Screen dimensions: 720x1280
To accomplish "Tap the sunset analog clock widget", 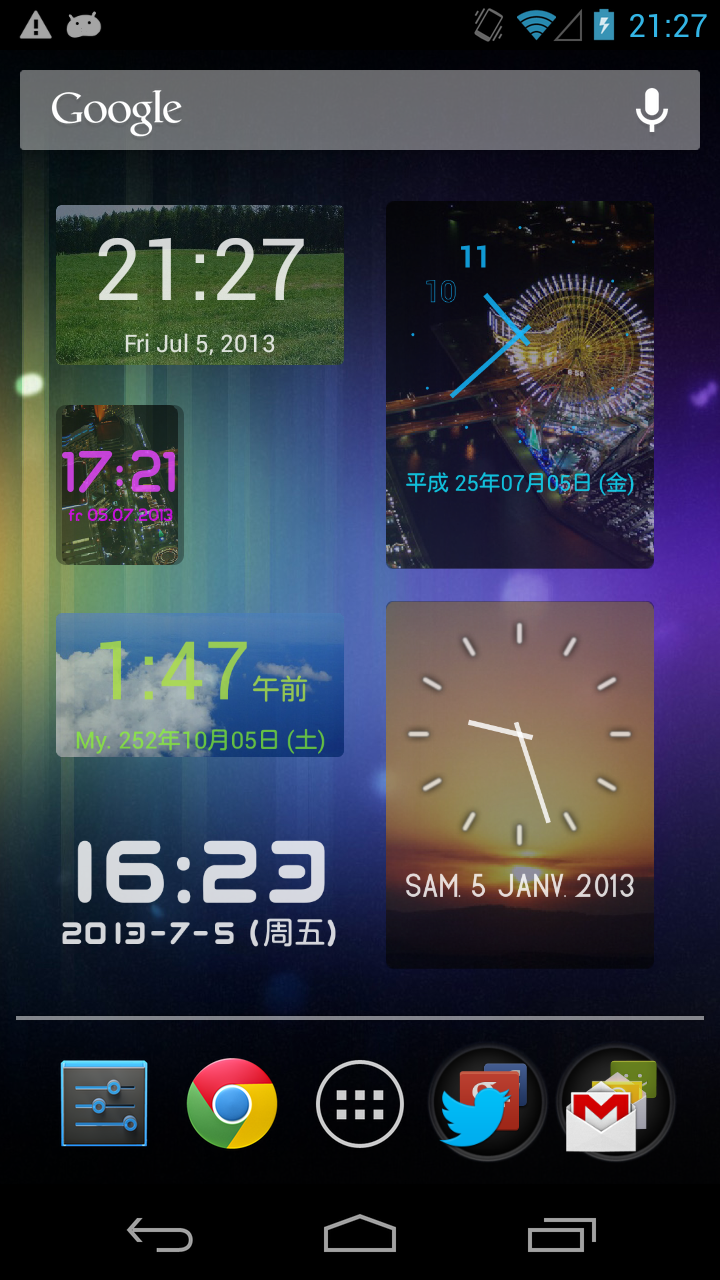I will pos(520,785).
